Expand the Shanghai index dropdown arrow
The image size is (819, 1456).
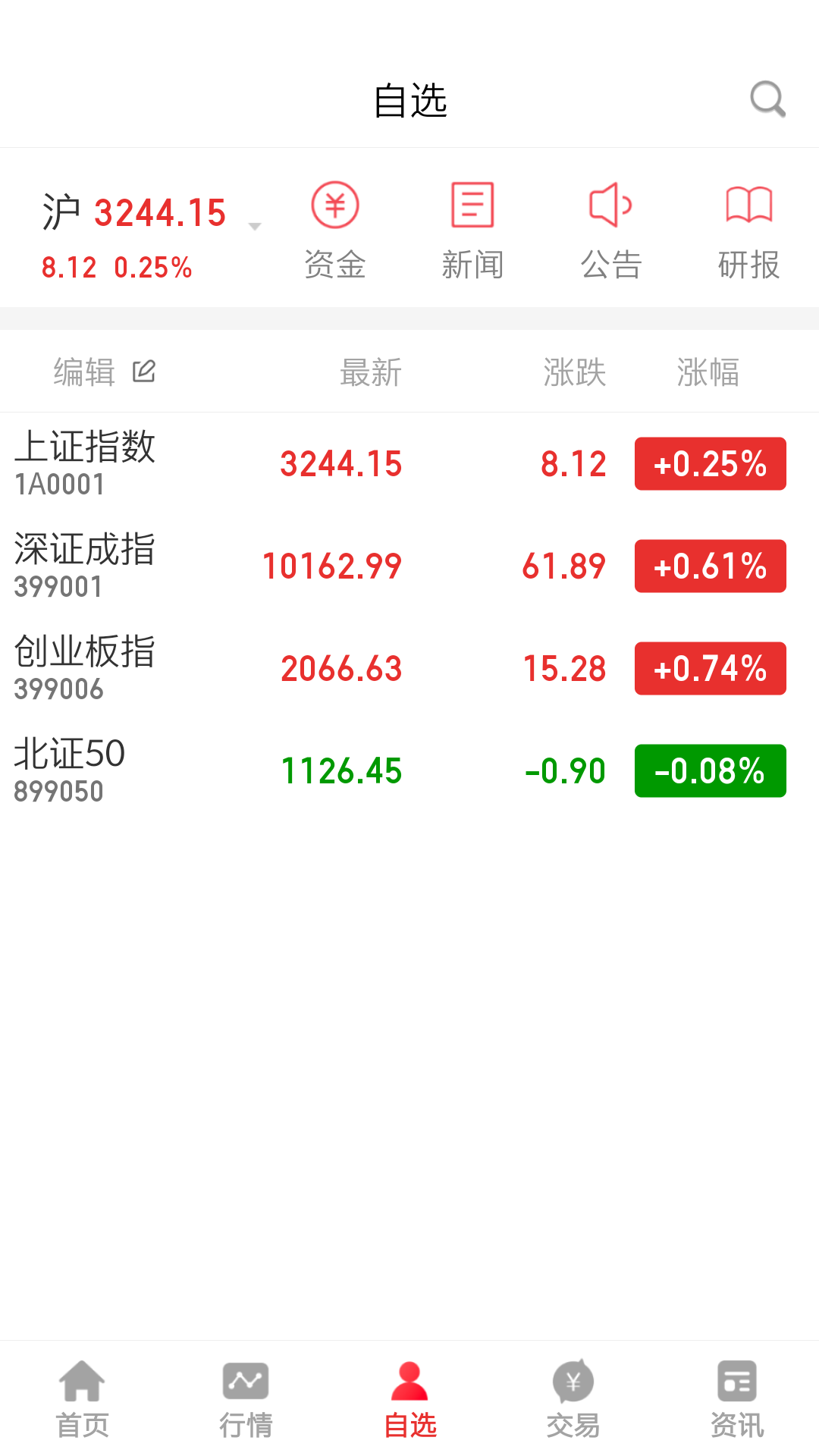click(255, 225)
